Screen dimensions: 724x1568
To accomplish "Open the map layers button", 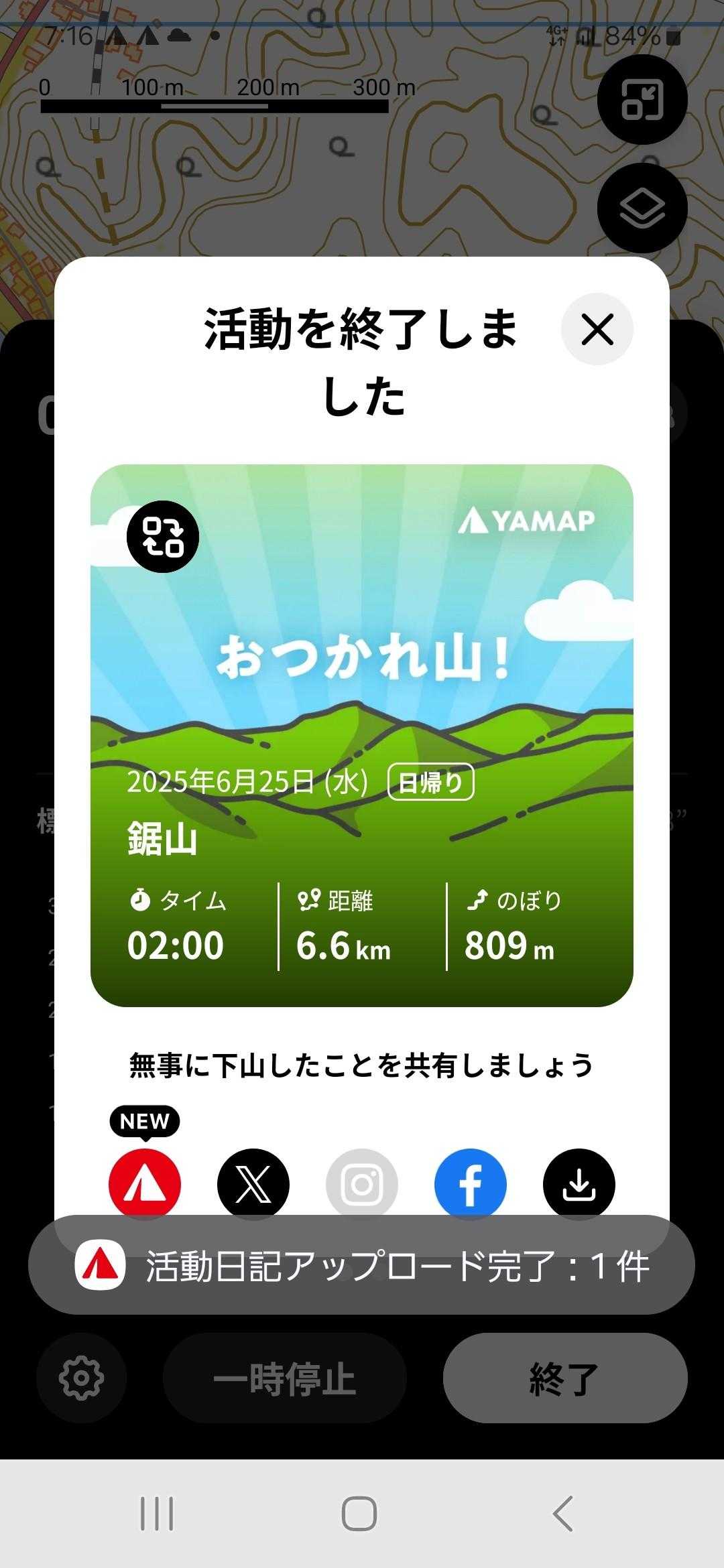I will tap(642, 208).
